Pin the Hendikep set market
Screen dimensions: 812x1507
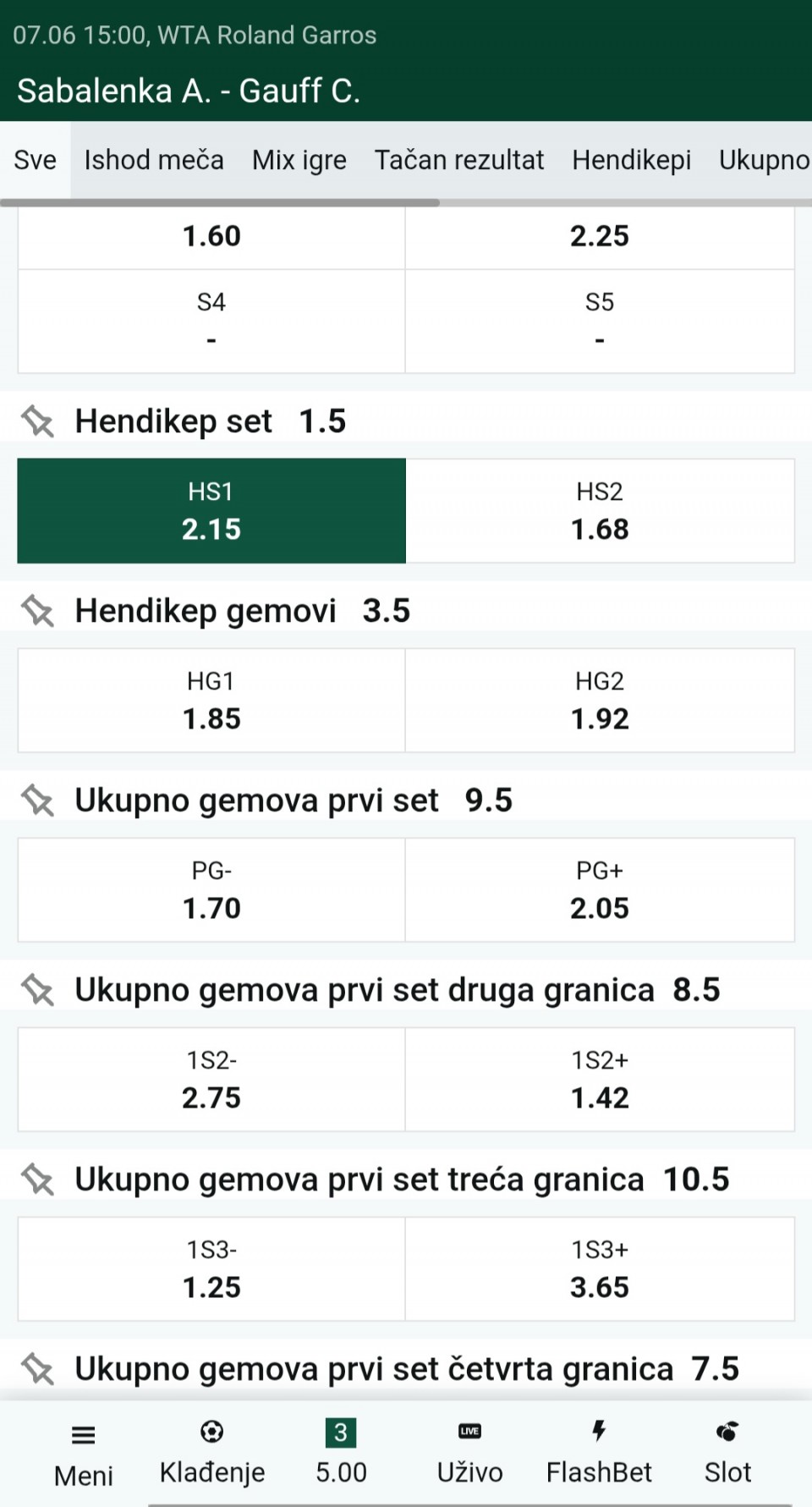point(38,421)
